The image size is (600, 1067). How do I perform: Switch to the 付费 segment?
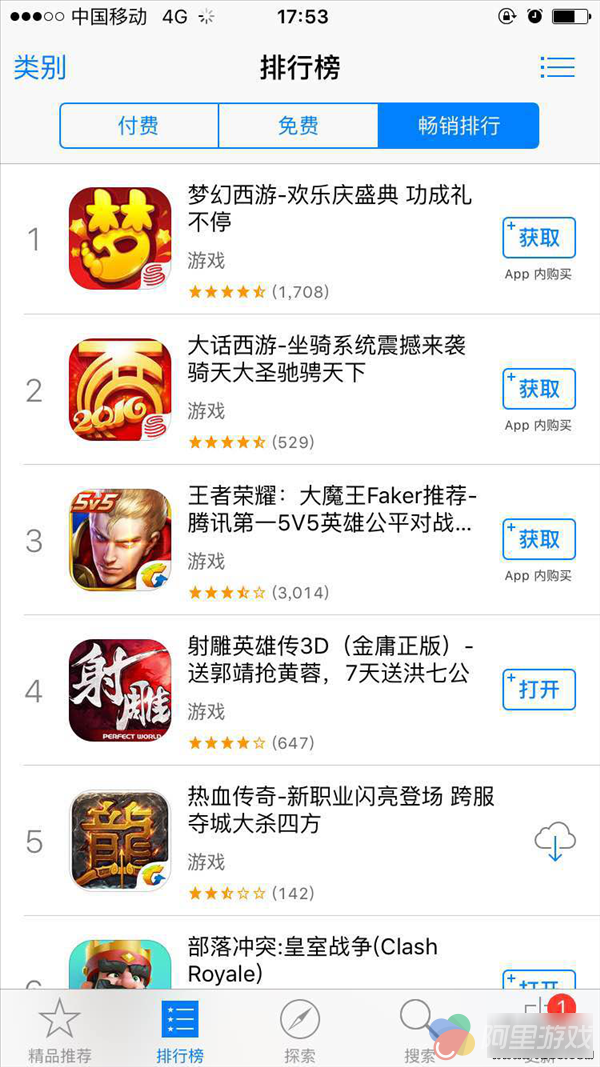[138, 126]
